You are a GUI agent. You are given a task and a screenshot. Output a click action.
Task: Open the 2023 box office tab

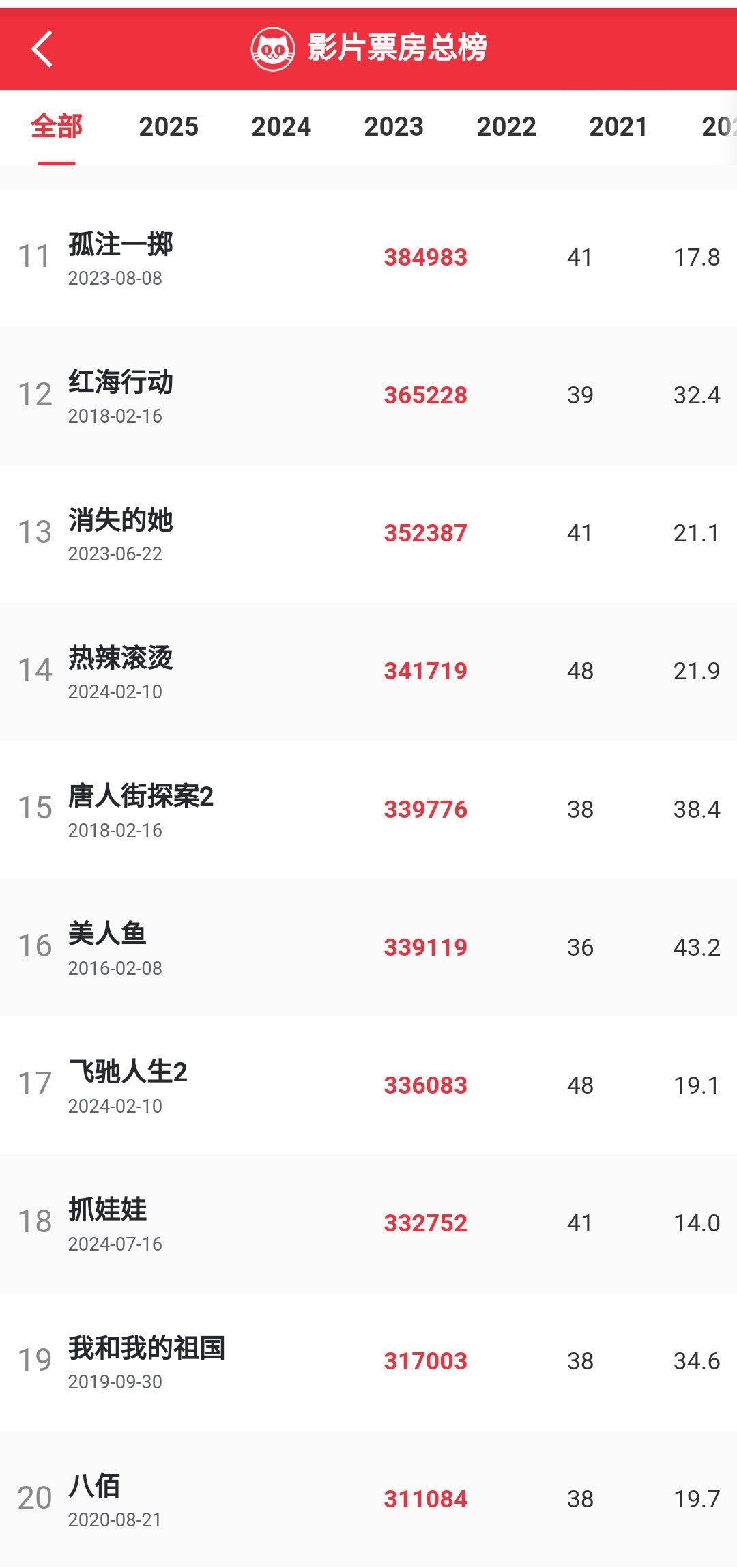[x=394, y=127]
